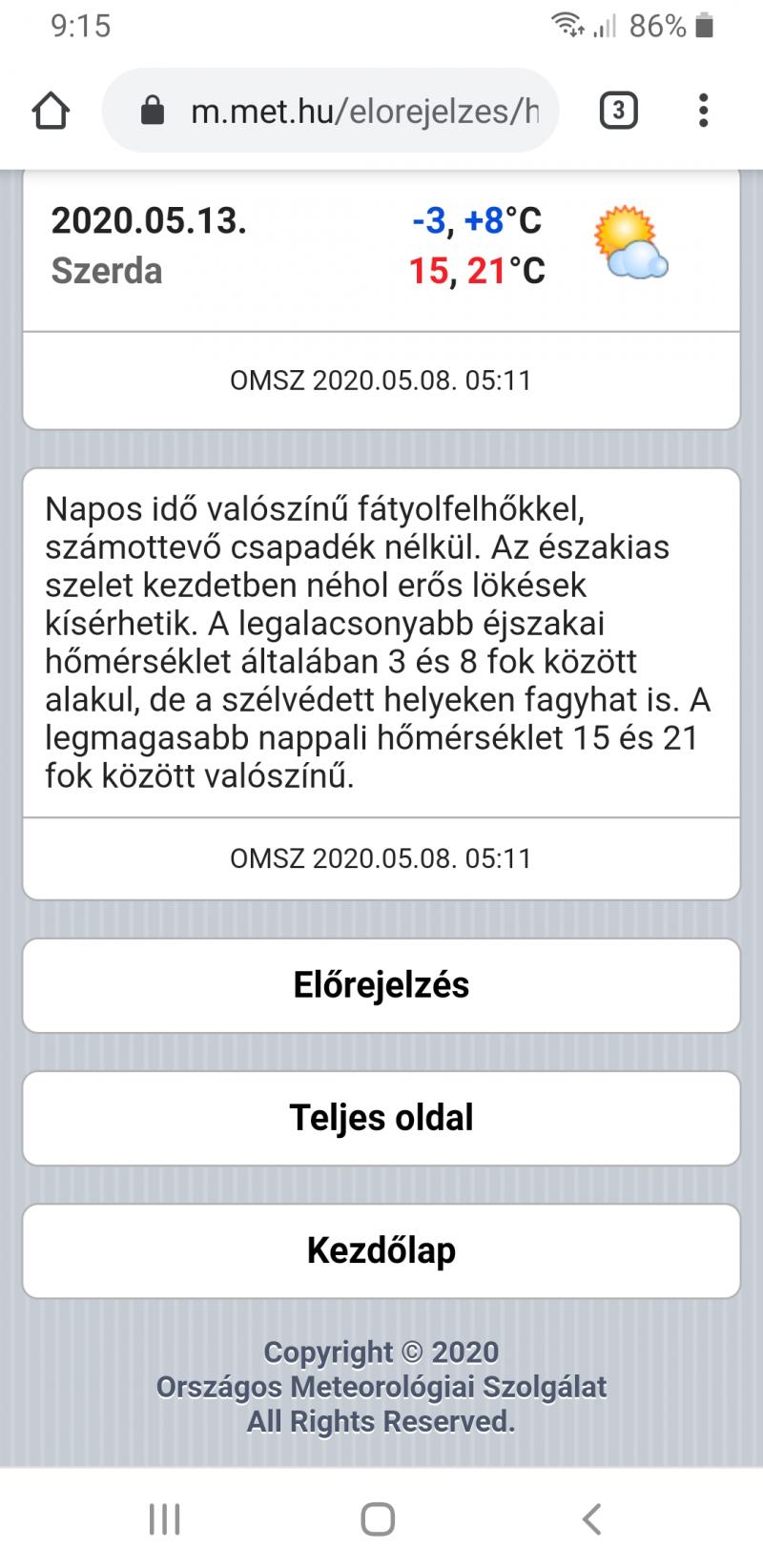This screenshot has width=763, height=1568.
Task: Open the browser overflow menu
Action: pos(703,111)
